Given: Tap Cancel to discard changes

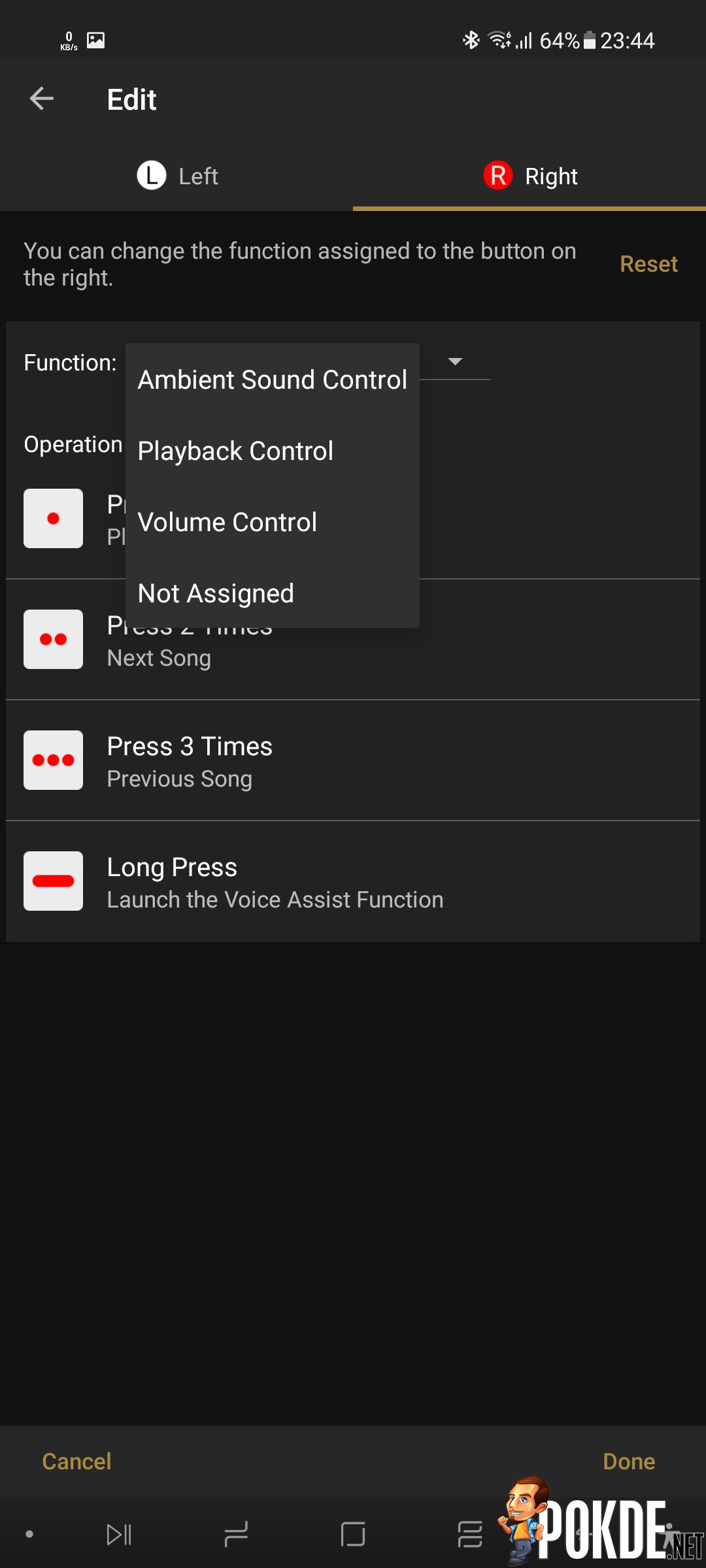Looking at the screenshot, I should coord(76,1461).
